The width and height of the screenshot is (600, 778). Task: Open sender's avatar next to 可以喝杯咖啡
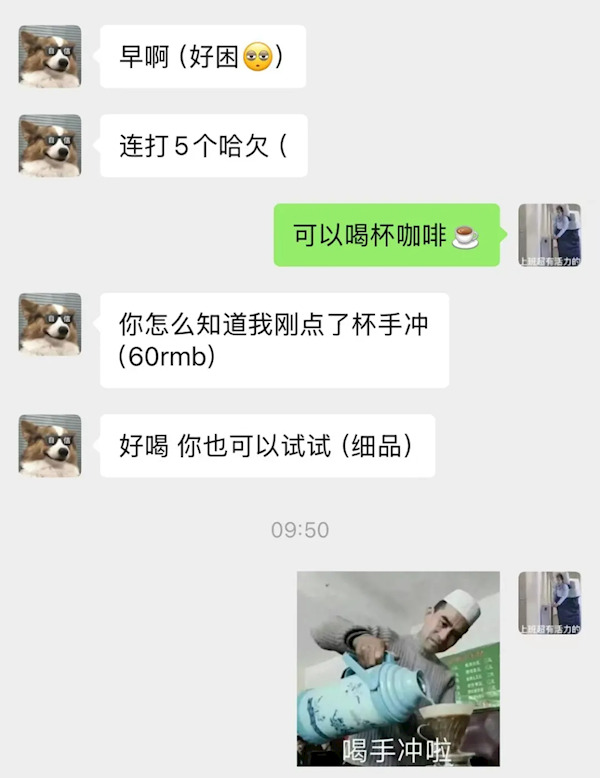(x=549, y=235)
